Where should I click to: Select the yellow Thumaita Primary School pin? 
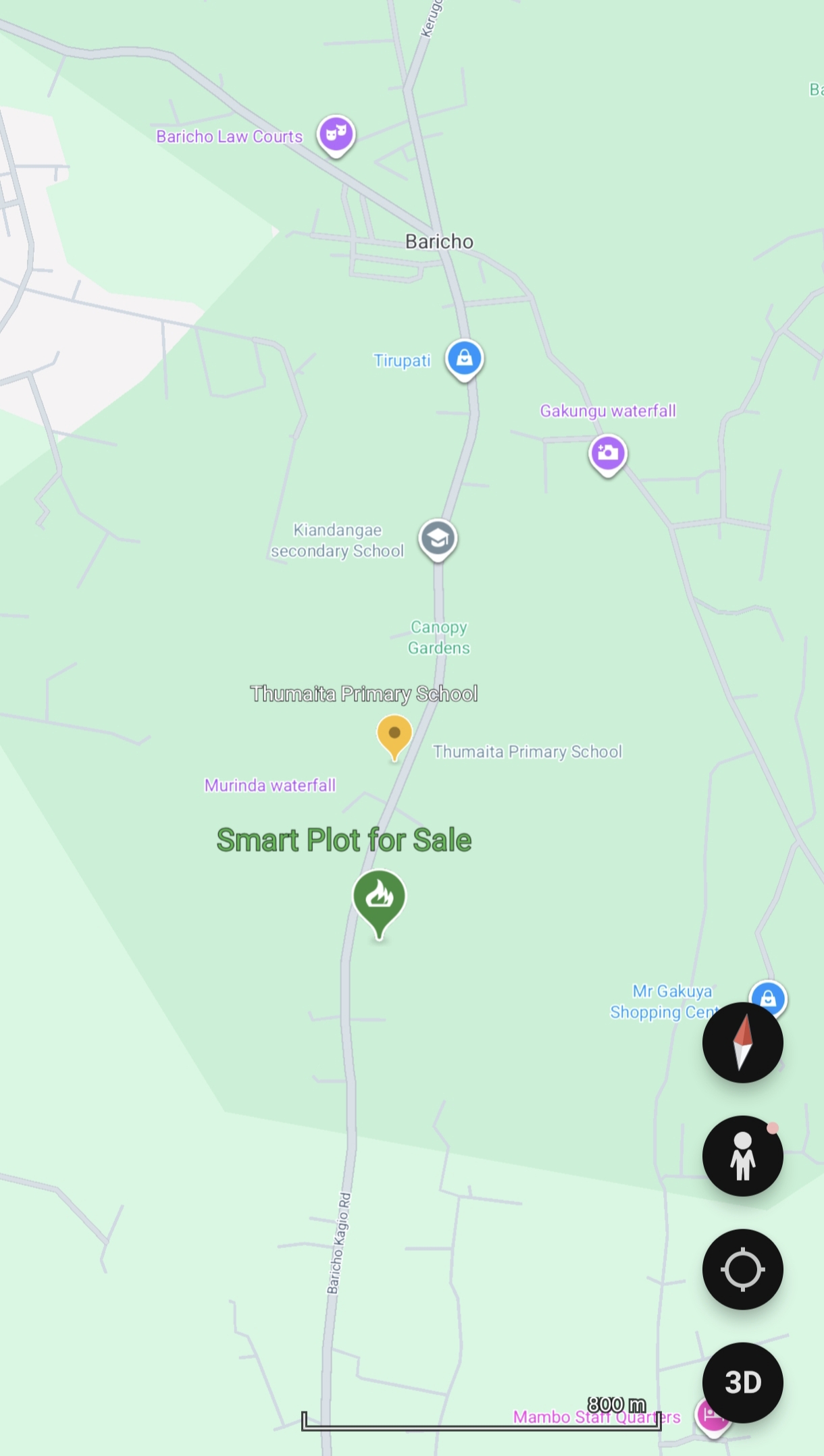pos(394,734)
